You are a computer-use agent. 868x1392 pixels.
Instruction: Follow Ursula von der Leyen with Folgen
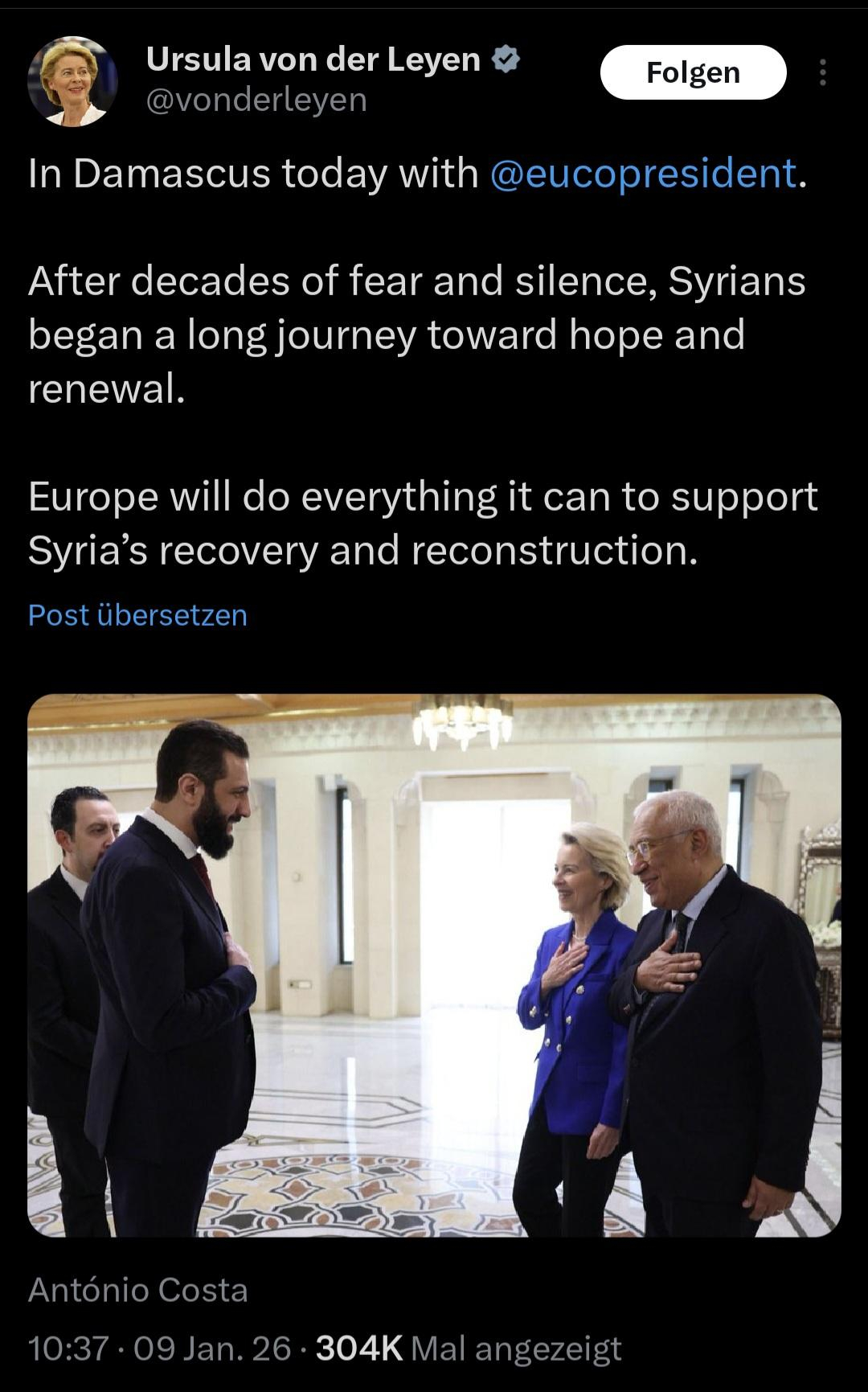tap(693, 72)
